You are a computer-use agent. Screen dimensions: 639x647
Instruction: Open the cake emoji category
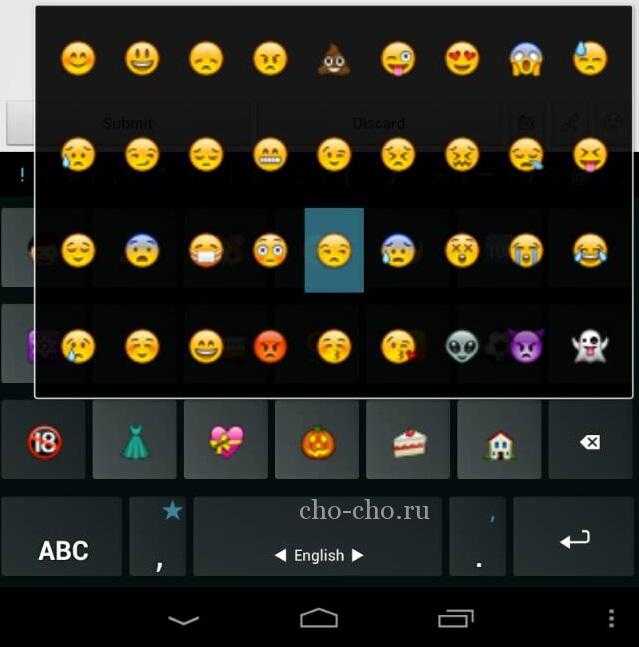pos(409,441)
